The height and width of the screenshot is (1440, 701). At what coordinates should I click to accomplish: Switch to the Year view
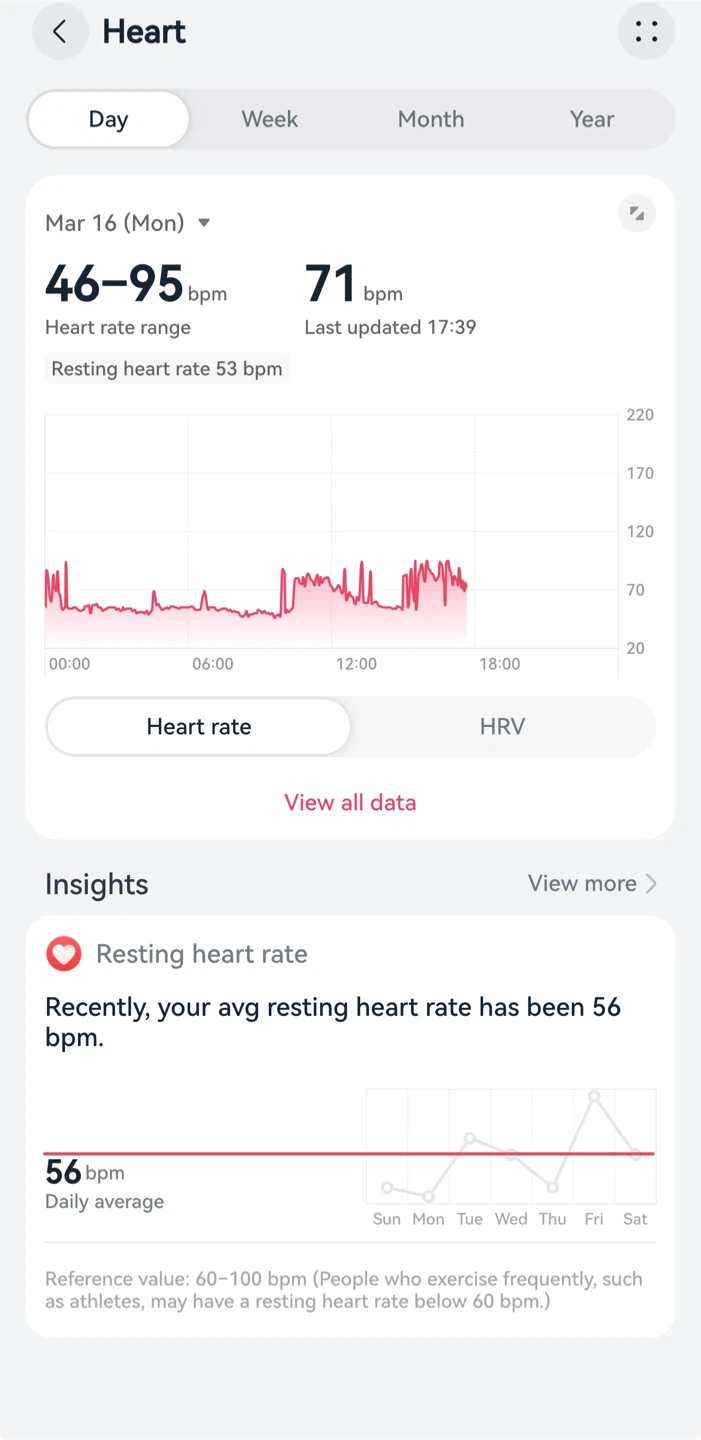pos(592,119)
